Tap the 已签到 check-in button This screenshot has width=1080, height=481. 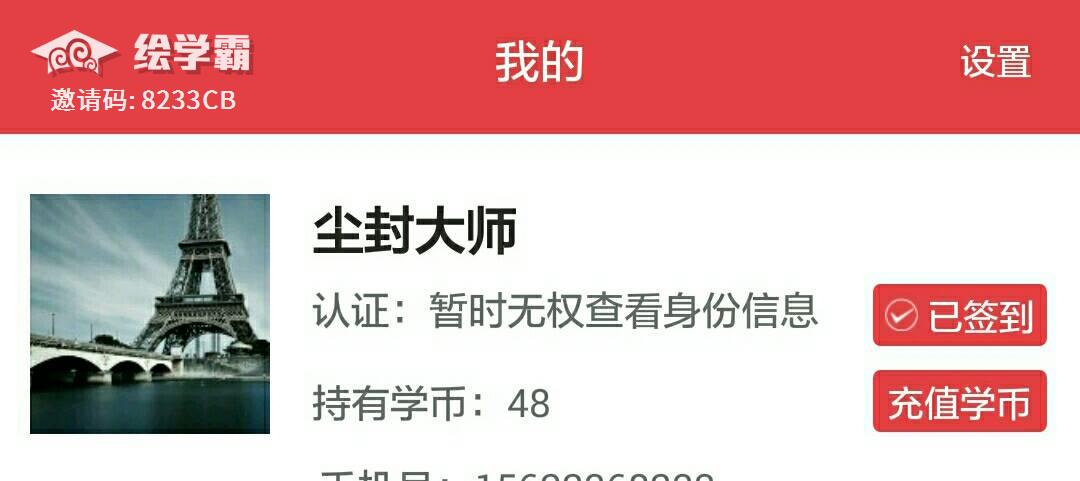[959, 315]
